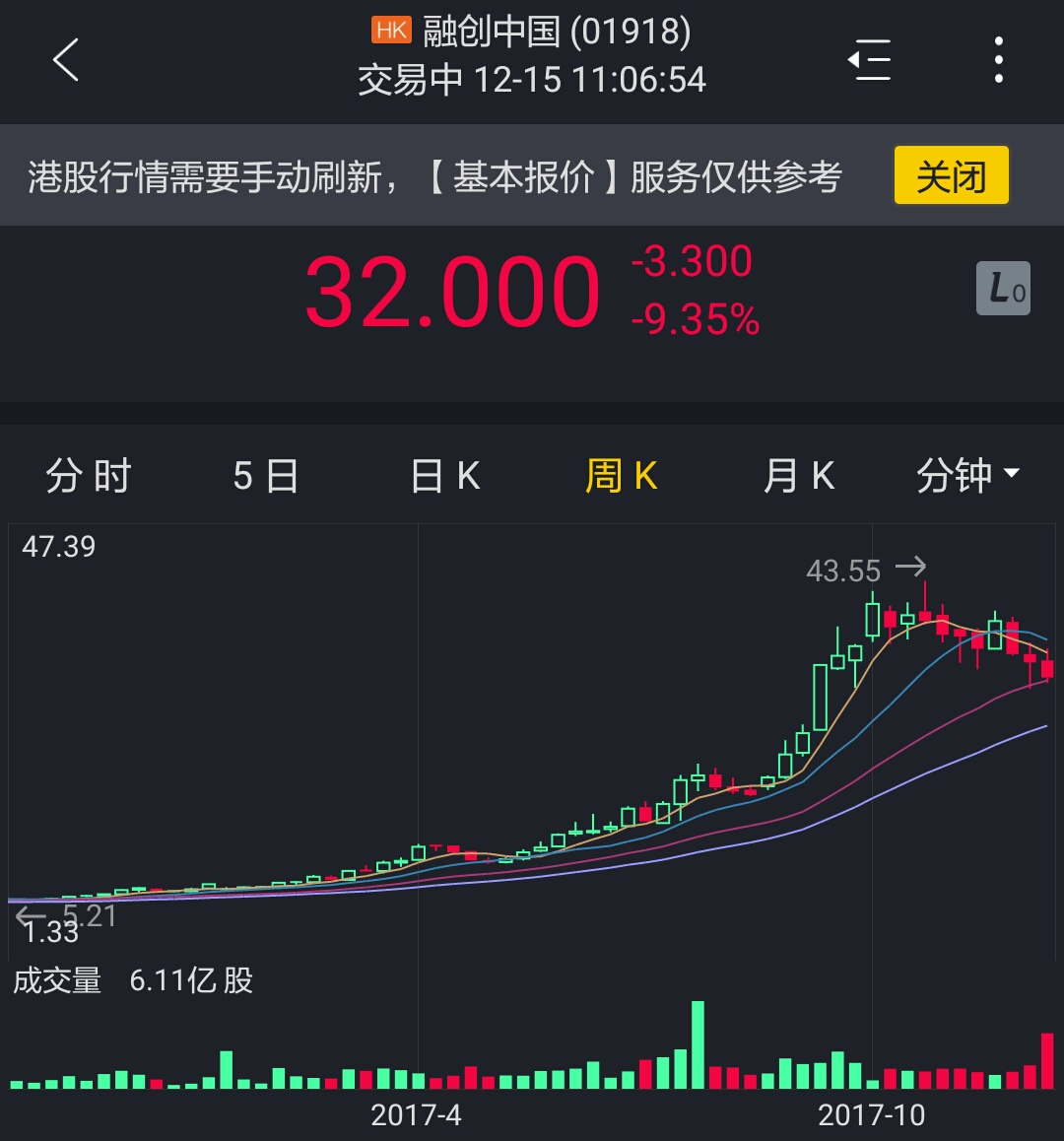1064x1141 pixels.
Task: Switch to the 分时 chart tab
Action: point(89,476)
